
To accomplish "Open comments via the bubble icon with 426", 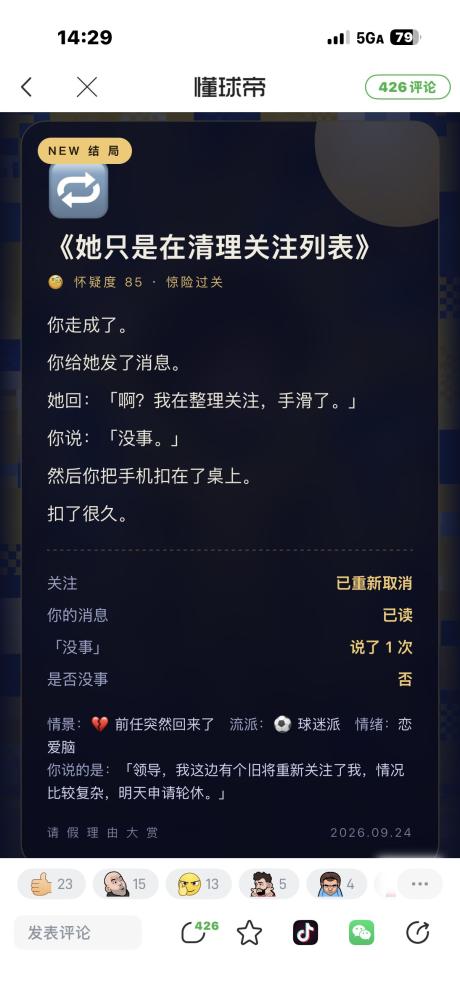I will (x=199, y=932).
